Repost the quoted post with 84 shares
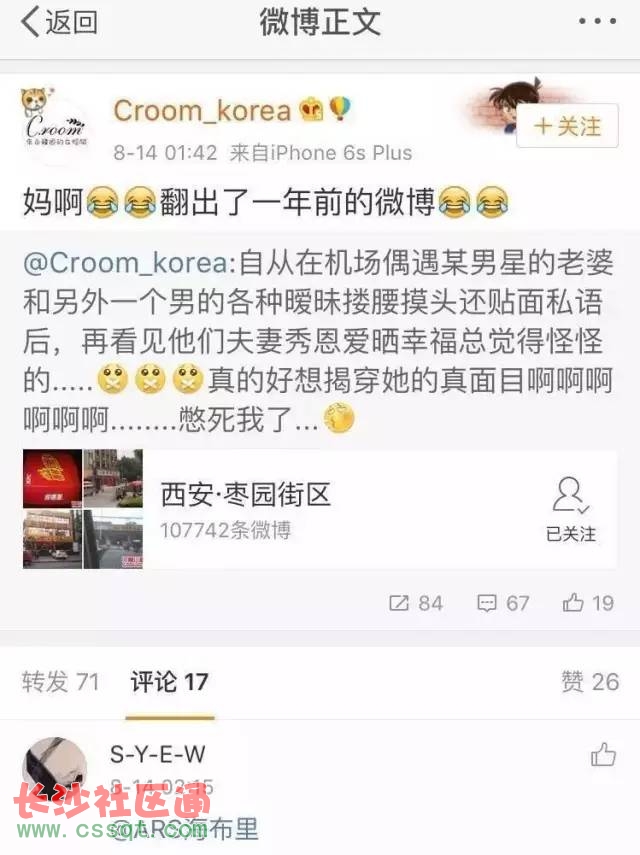The width and height of the screenshot is (640, 855). pyautogui.click(x=415, y=603)
